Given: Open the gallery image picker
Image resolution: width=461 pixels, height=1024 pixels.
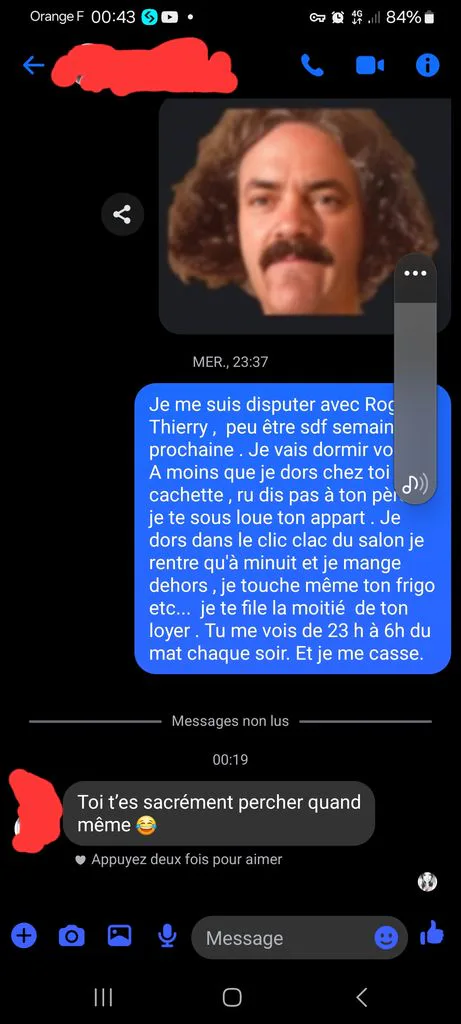Looking at the screenshot, I should (119, 936).
